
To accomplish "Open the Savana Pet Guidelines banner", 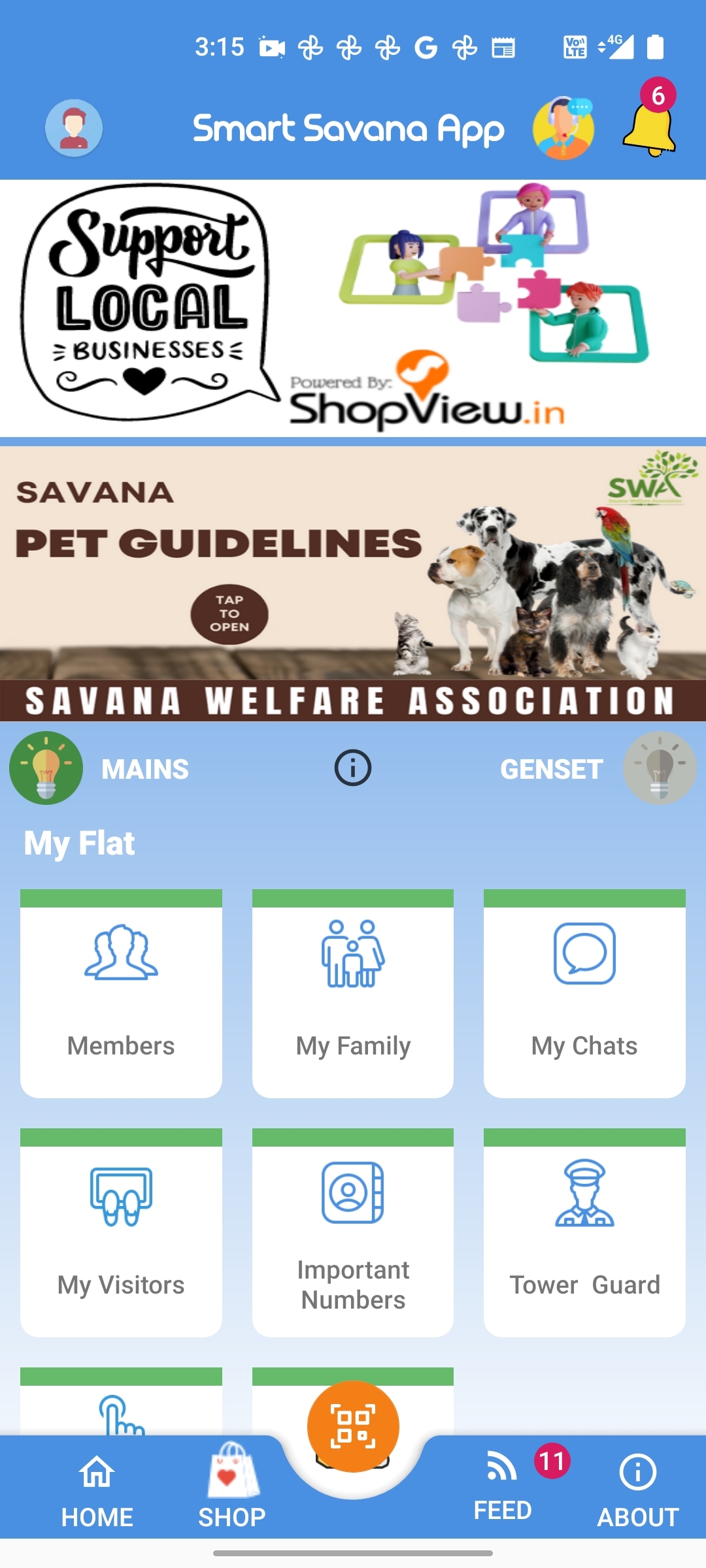I will (x=353, y=583).
